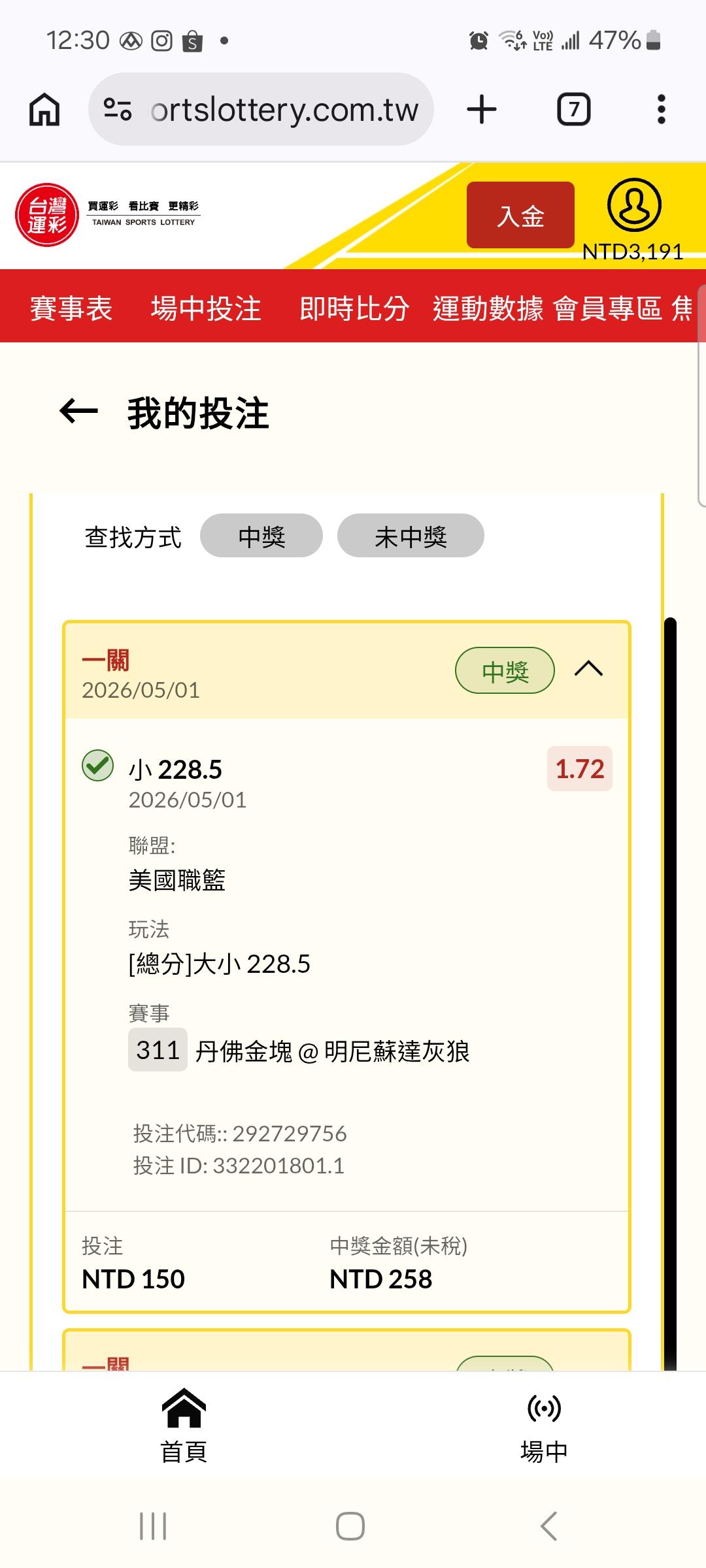Open a new browser tab

(482, 109)
